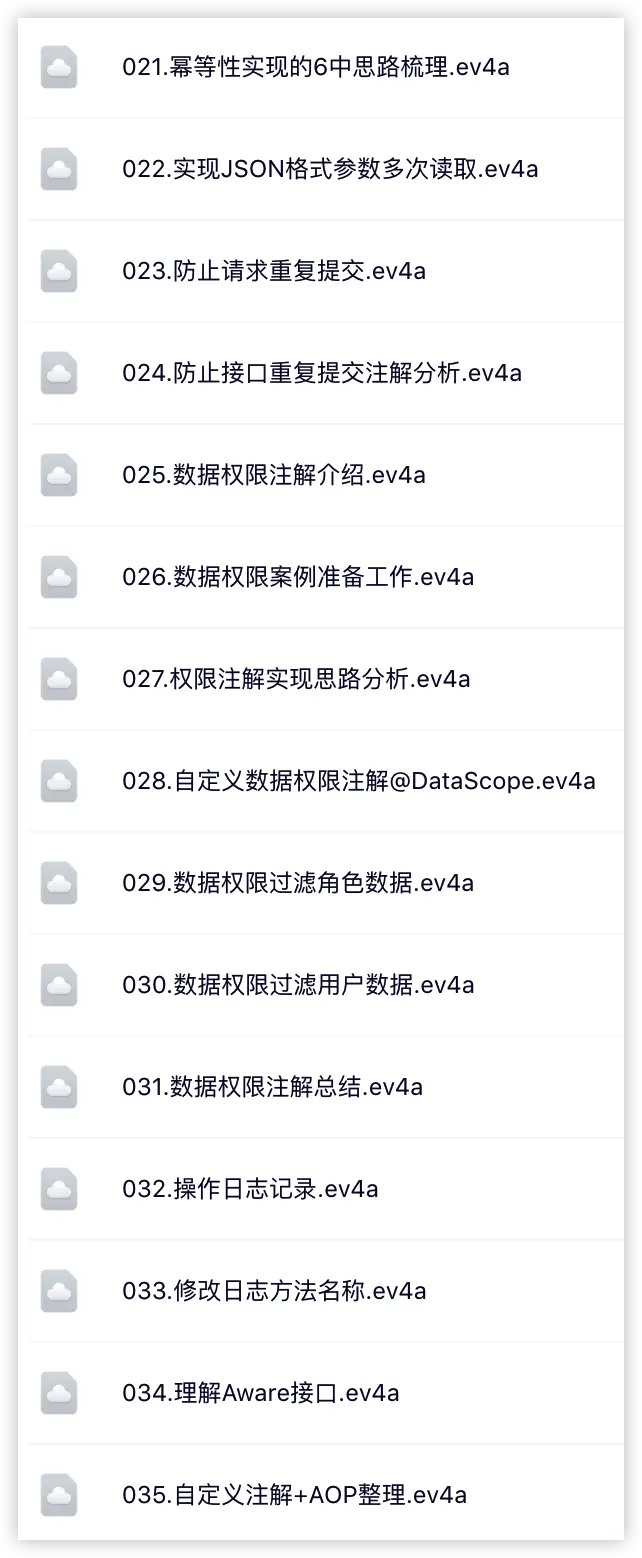Open 033.修改日志方法名称.ev4a
Image resolution: width=642 pixels, height=1558 pixels.
pos(274,1292)
